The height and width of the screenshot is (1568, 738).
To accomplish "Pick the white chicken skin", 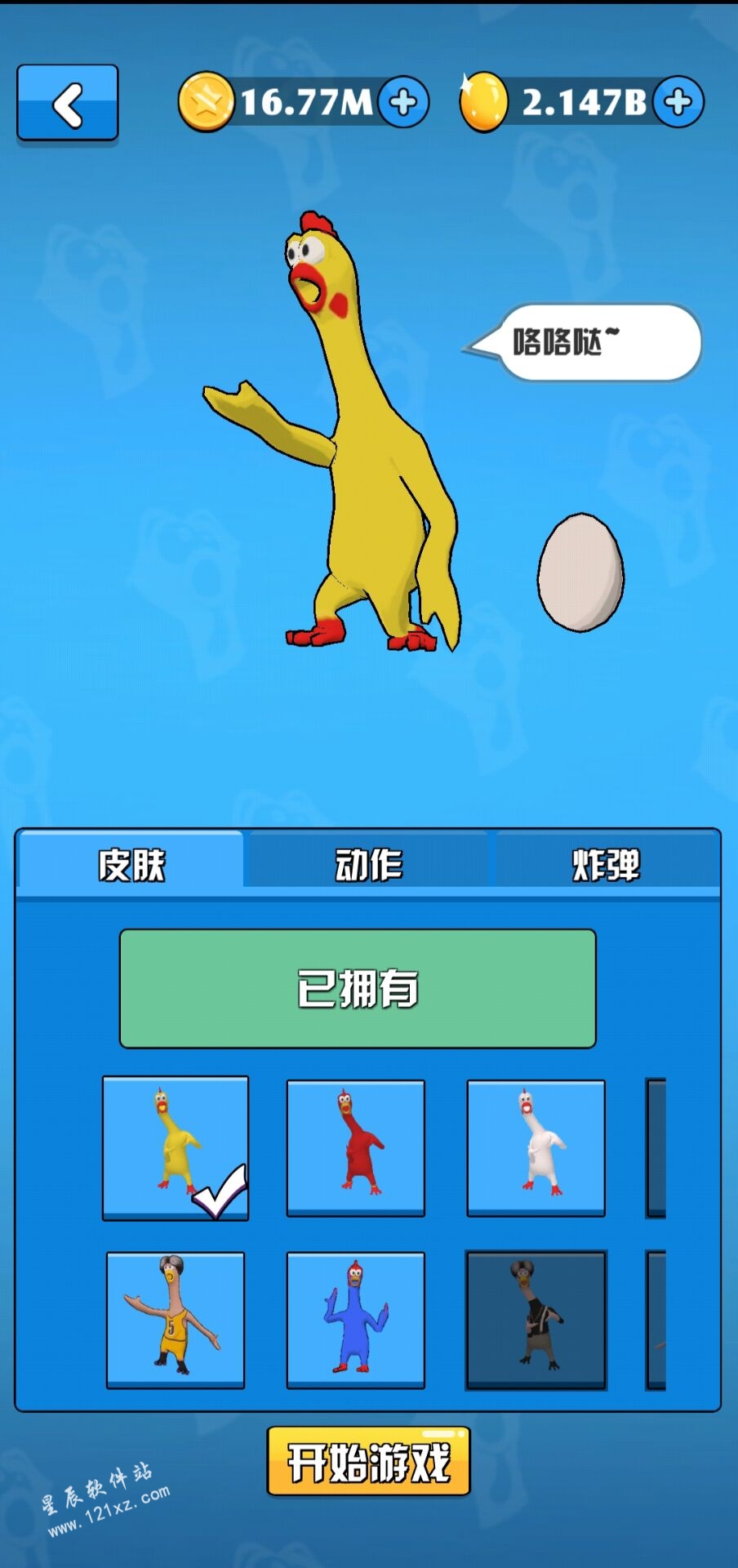I will [536, 1147].
